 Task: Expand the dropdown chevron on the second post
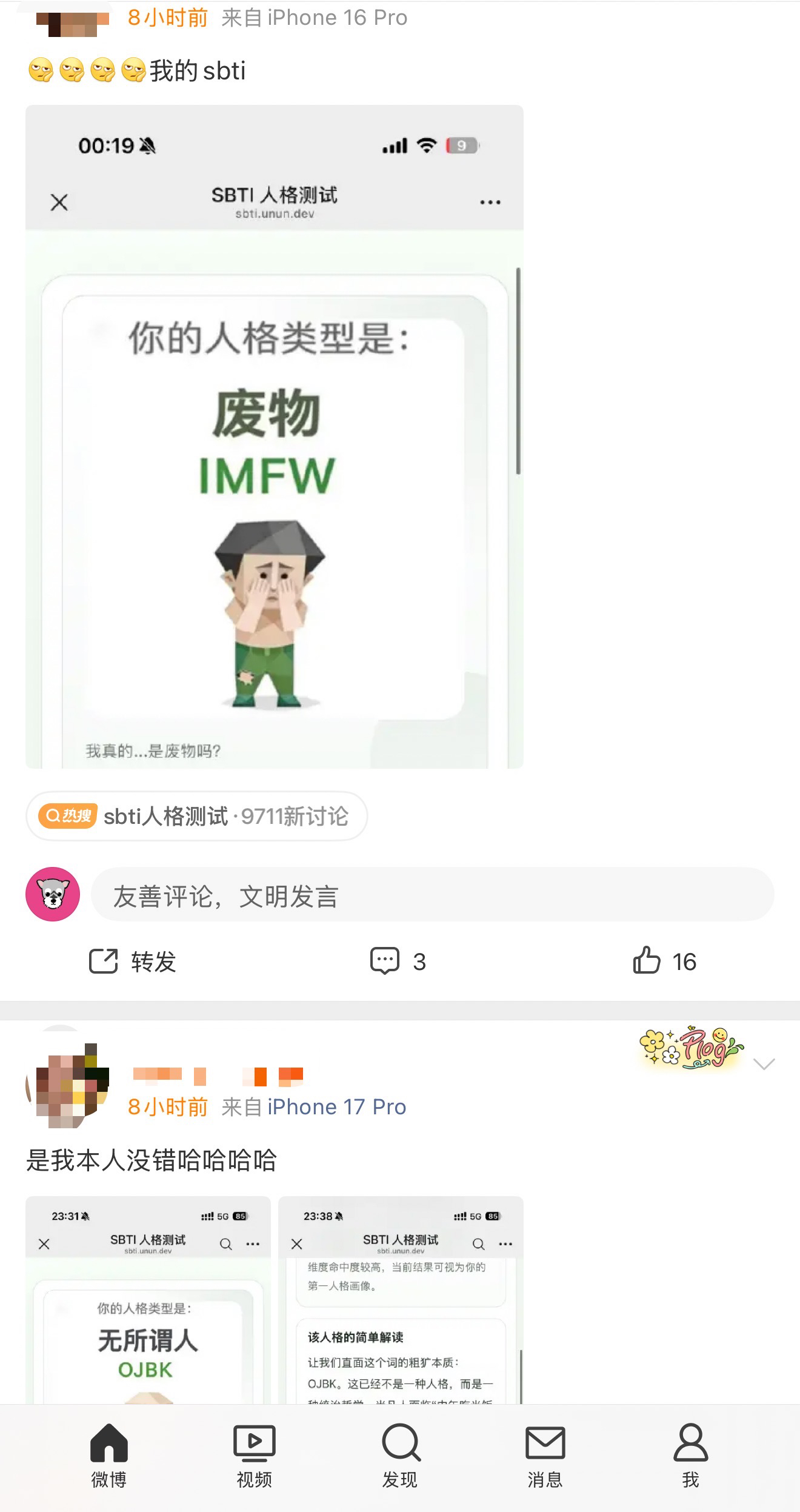(763, 1064)
